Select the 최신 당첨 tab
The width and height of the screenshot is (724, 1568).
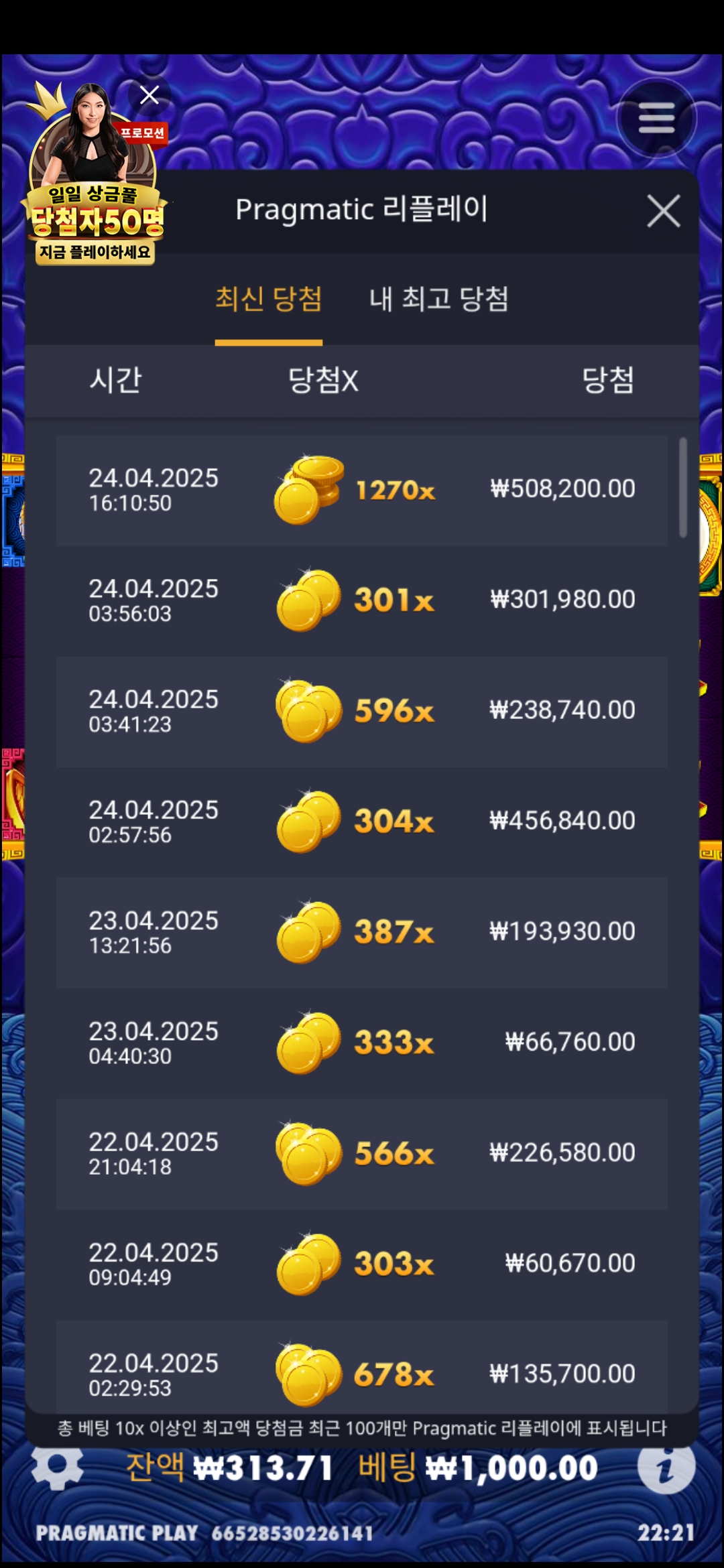coord(269,299)
